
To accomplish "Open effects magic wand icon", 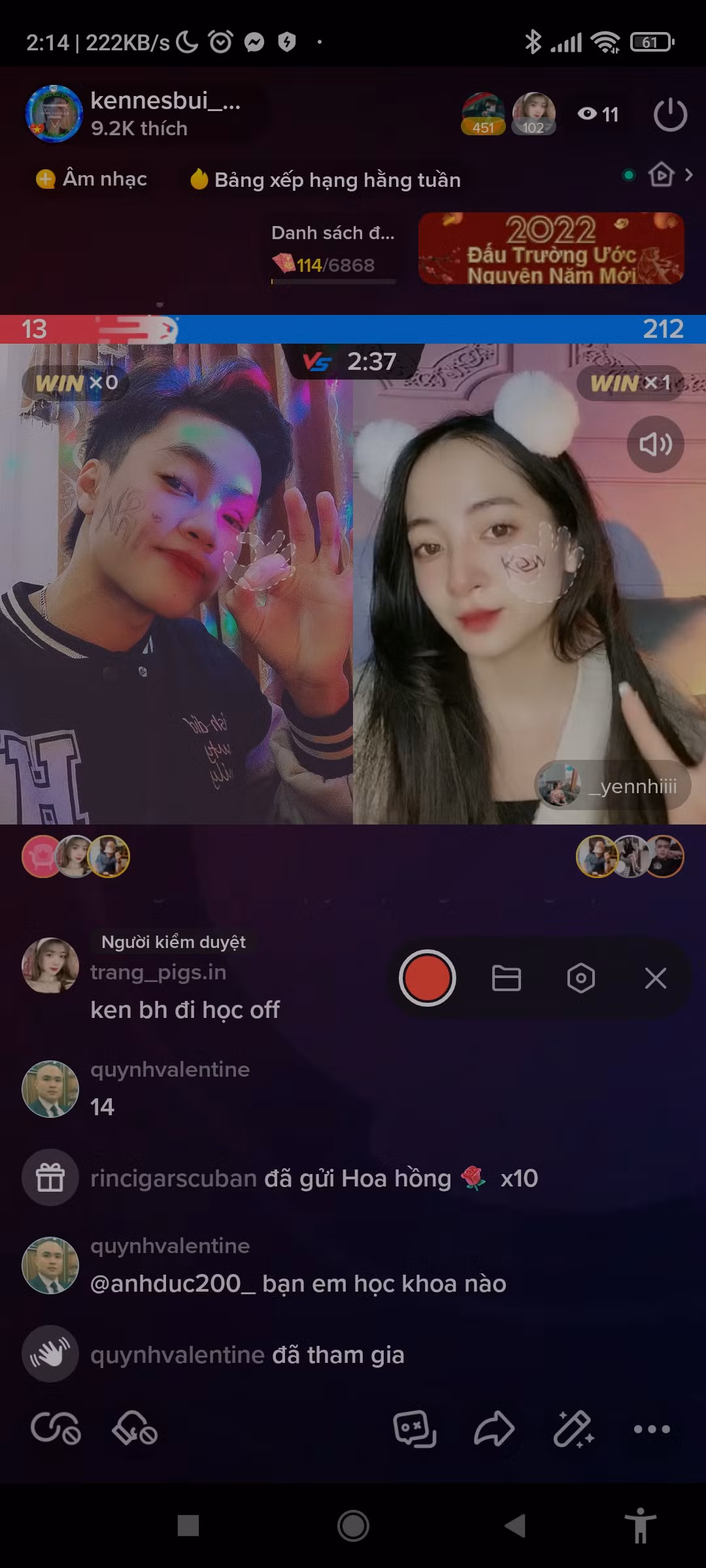I will click(573, 1429).
